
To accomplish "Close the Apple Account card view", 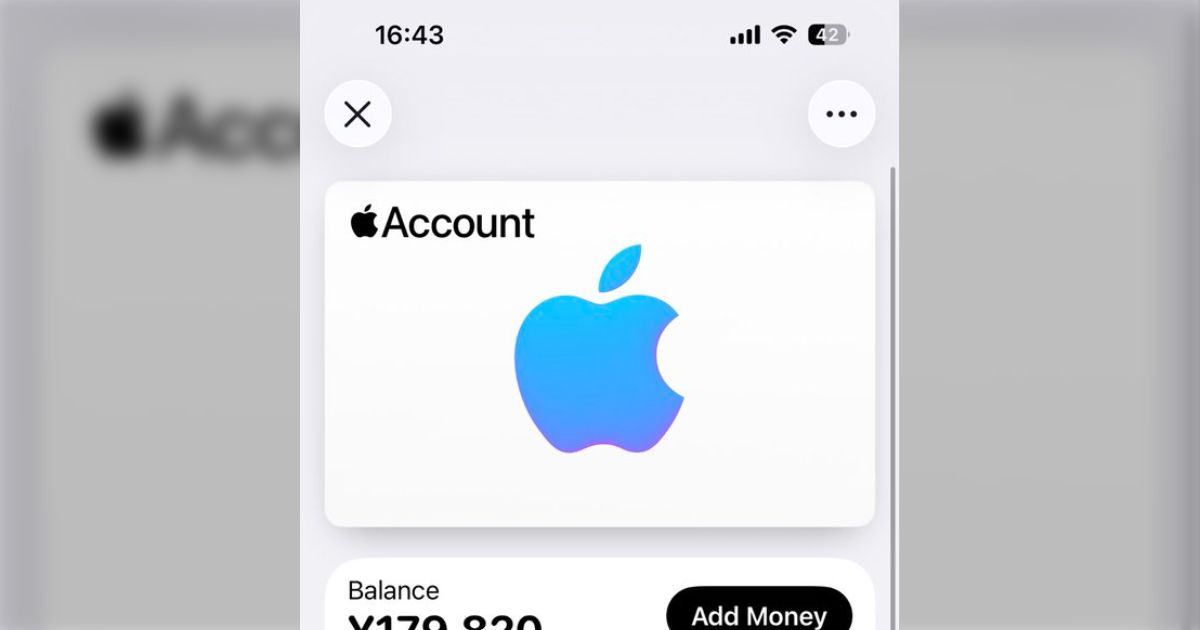I will (358, 114).
